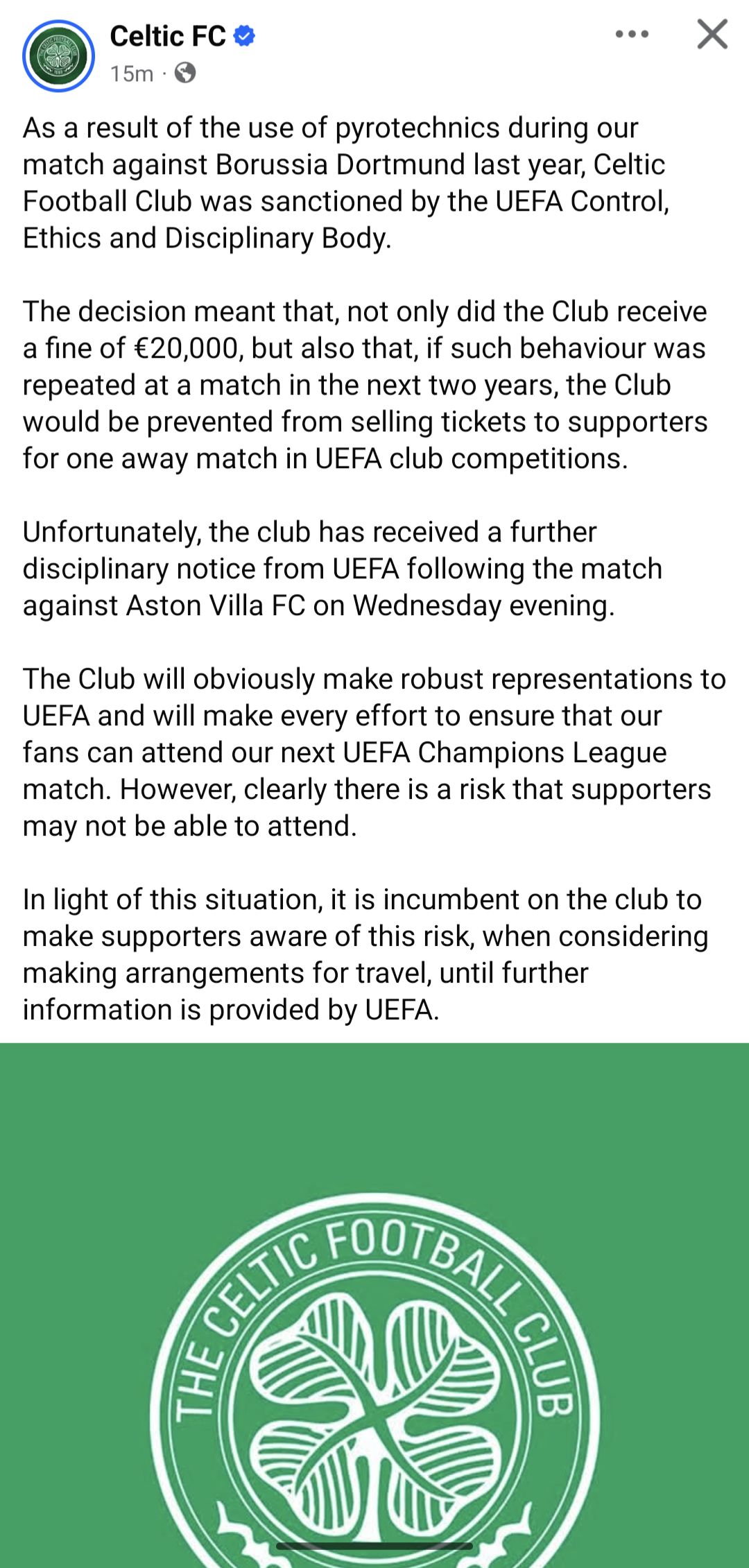This screenshot has height=1568, width=749.
Task: Tap the privacy icon beside the timestamp
Action: (x=186, y=73)
